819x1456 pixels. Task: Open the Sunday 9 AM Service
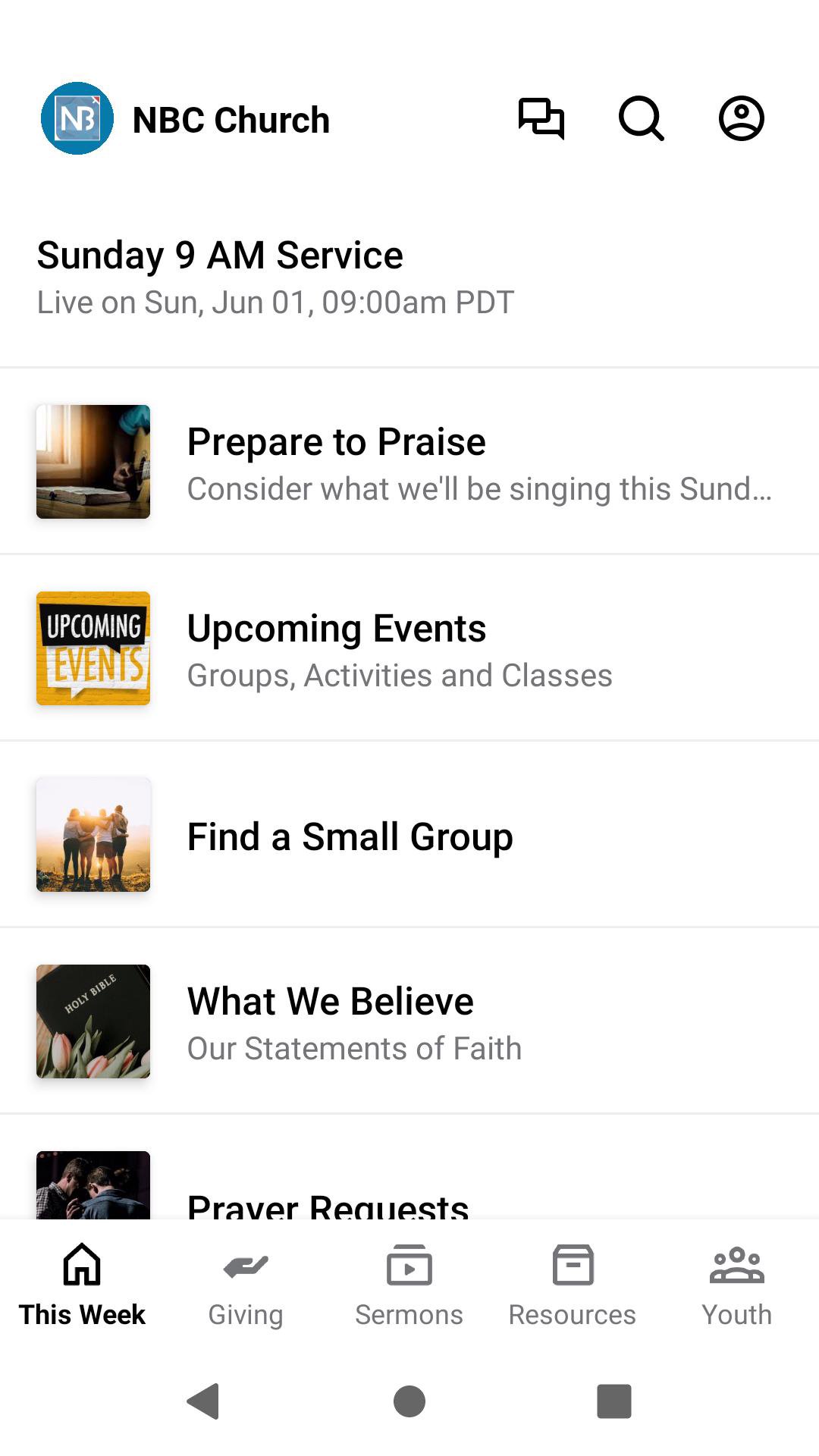point(409,277)
